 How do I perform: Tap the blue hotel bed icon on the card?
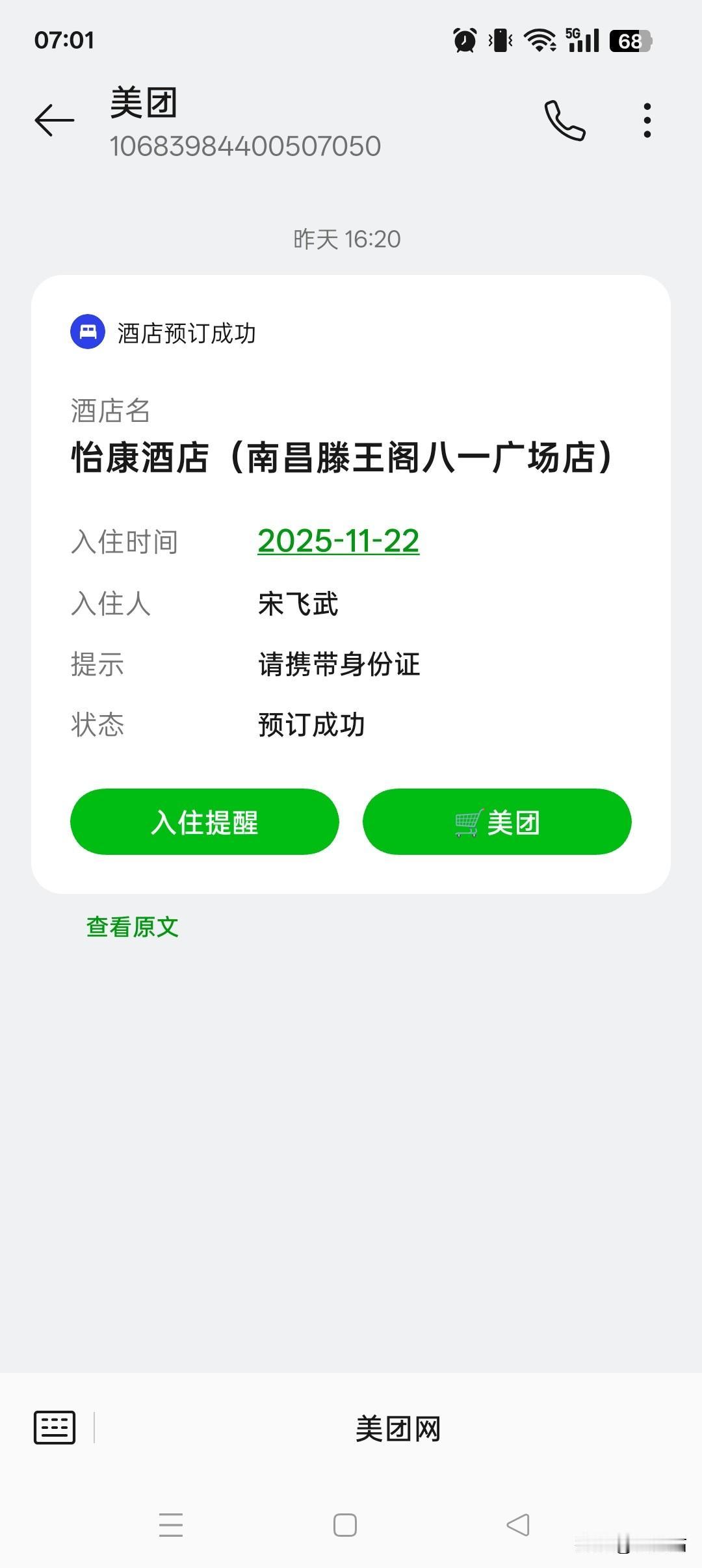point(86,332)
